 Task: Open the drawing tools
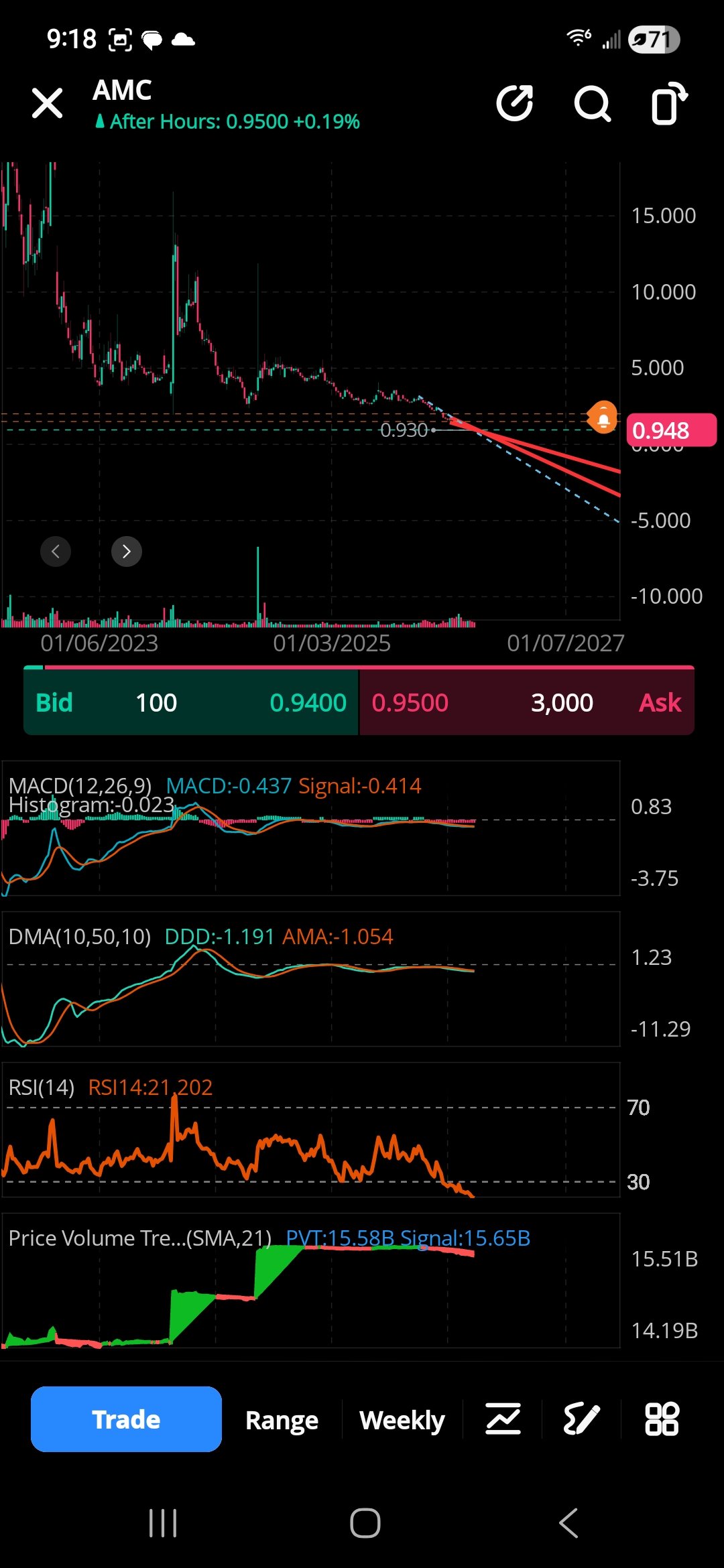click(581, 1419)
